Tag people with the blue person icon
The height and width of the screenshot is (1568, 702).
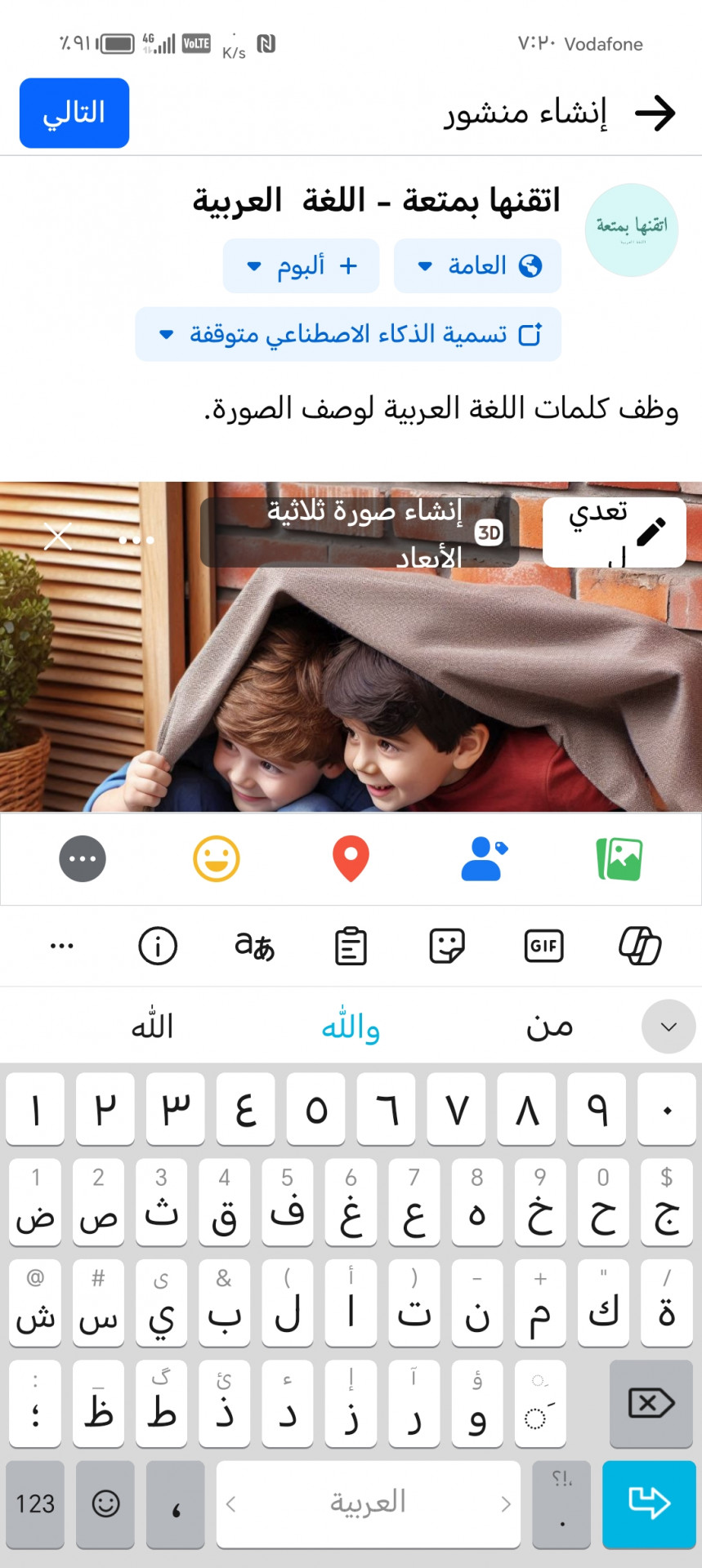pyautogui.click(x=484, y=859)
